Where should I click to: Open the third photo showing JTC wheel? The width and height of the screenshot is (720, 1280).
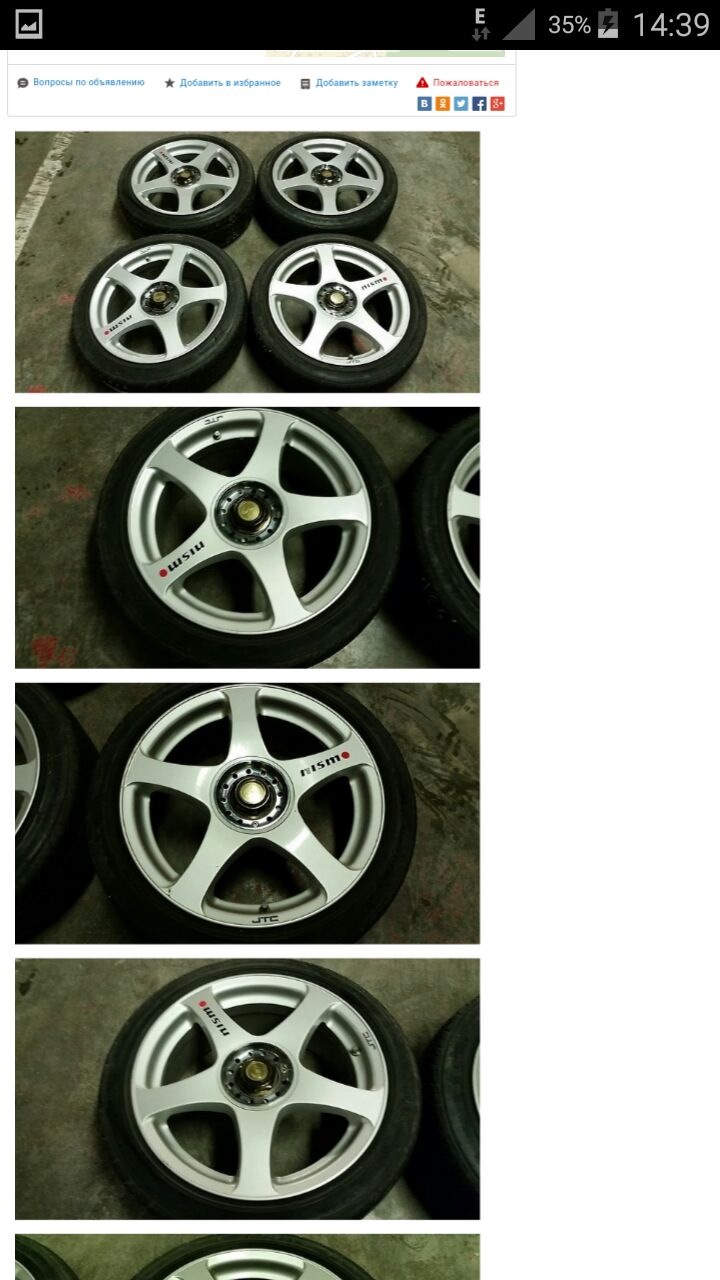[x=247, y=813]
